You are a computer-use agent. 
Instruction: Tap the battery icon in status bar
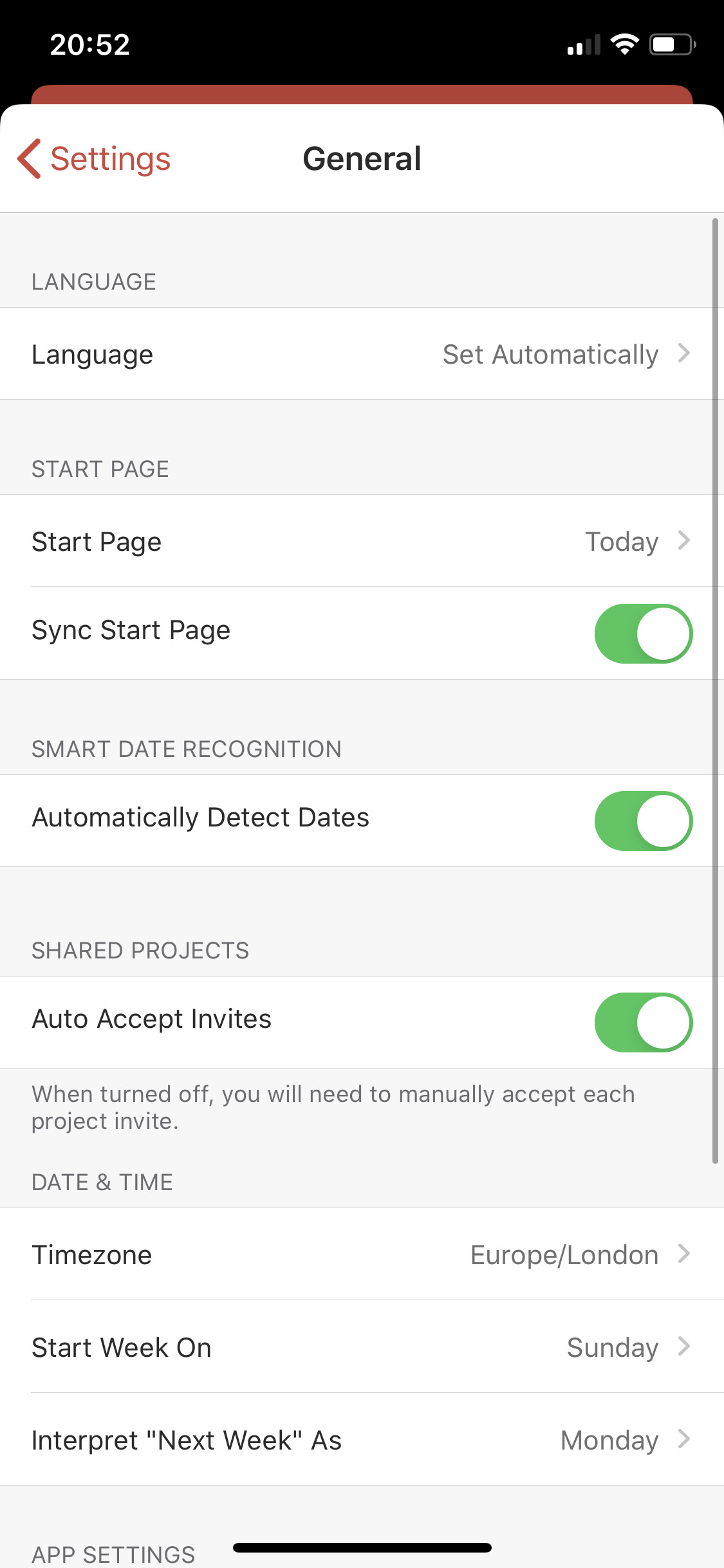(669, 43)
